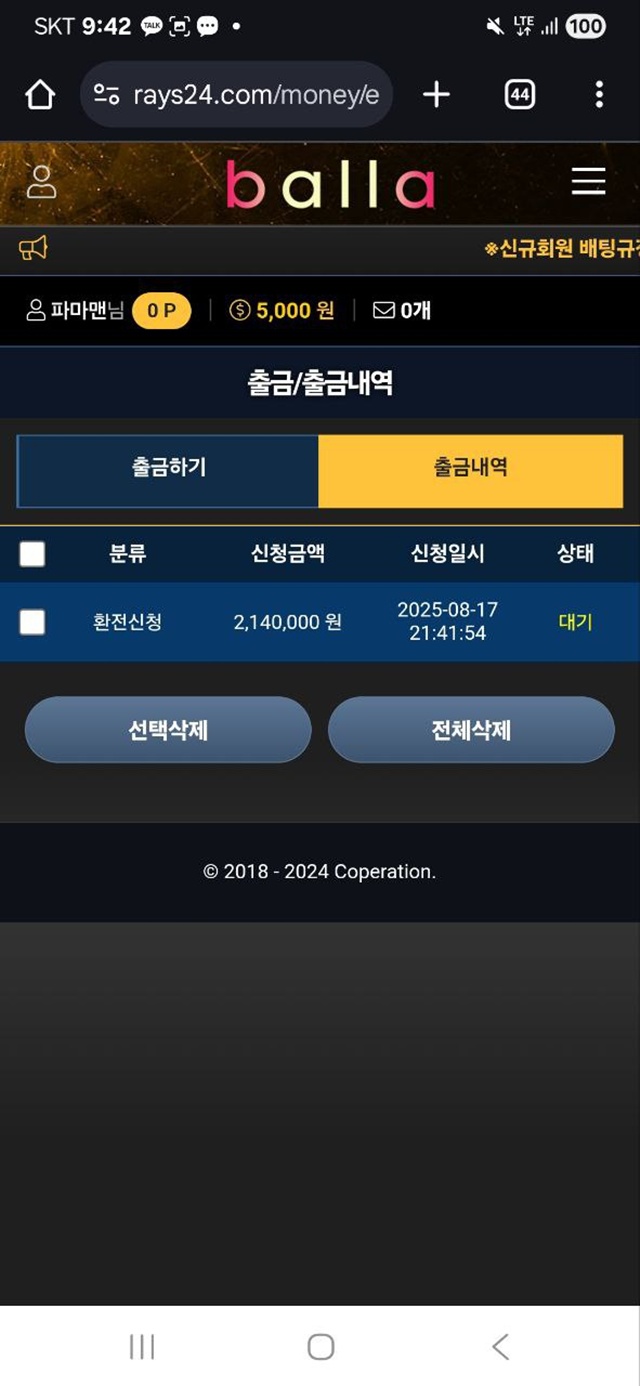Go back using system navigation
Viewport: 640px width, 1386px height.
point(500,1347)
